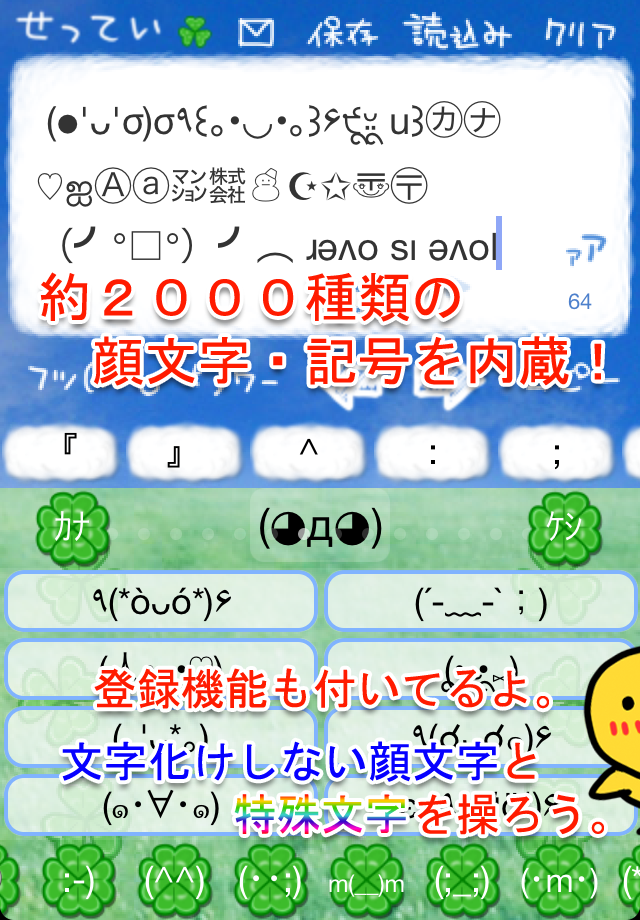Viewport: 640px width, 920px height.
Task: Tap the mail envelope icon
Action: (x=256, y=33)
